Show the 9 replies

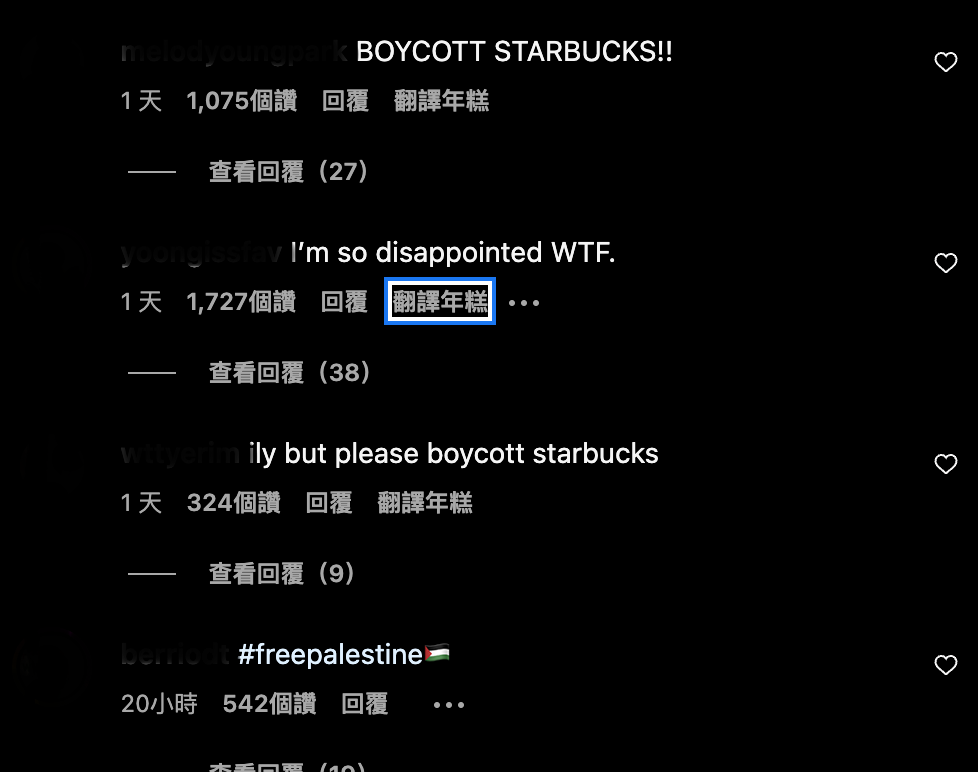point(282,574)
